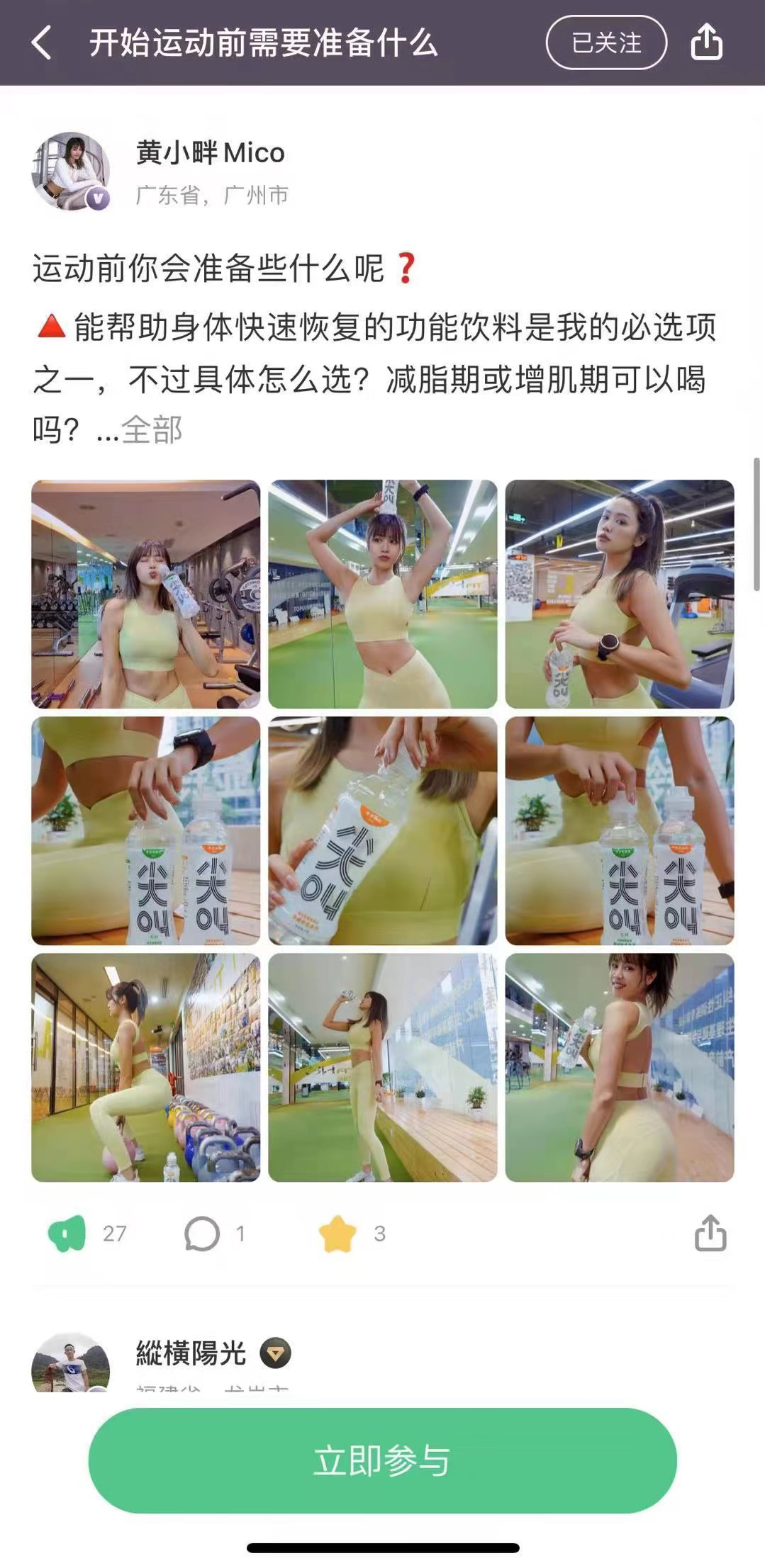This screenshot has width=765, height=1568.
Task: Tap the 已关注 following button
Action: 606,43
